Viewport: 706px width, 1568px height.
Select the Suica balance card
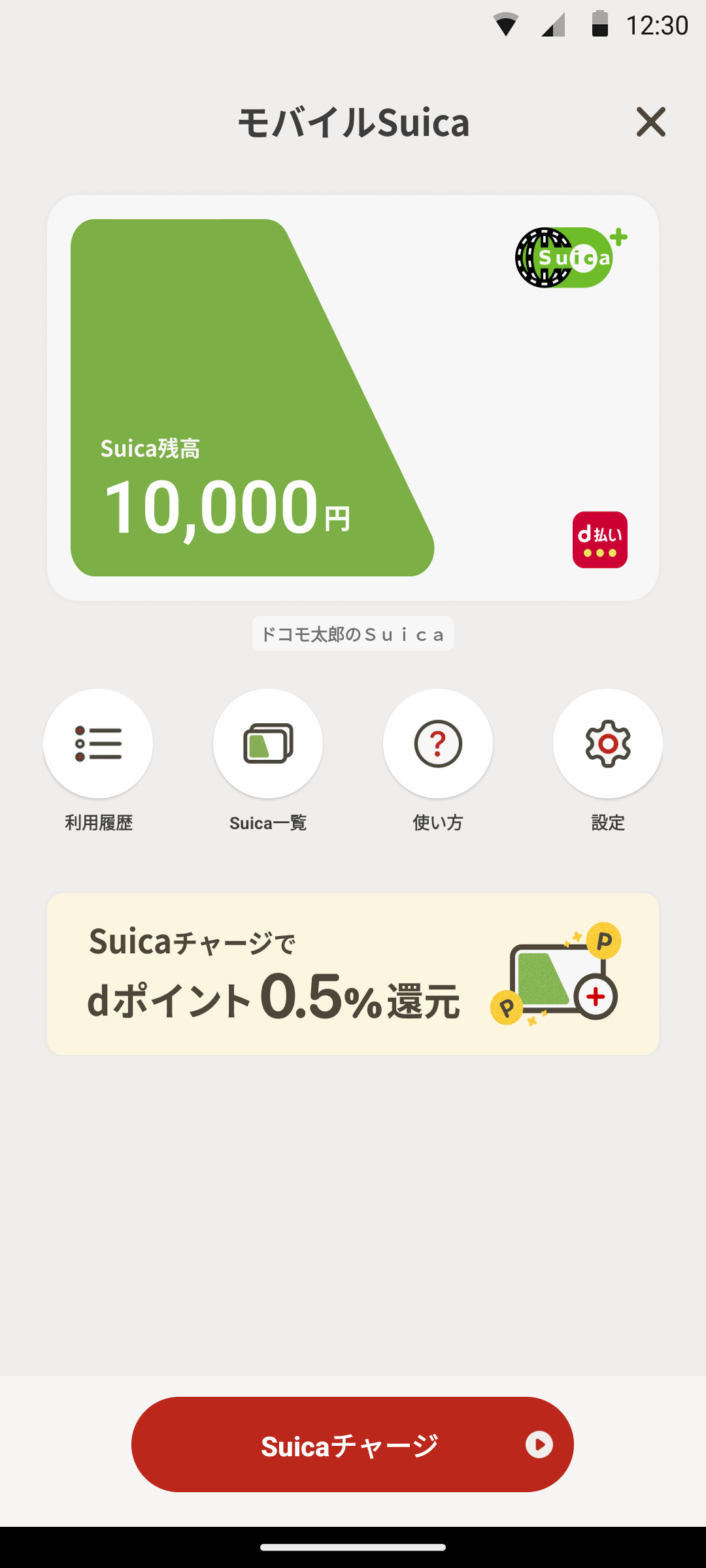point(353,397)
